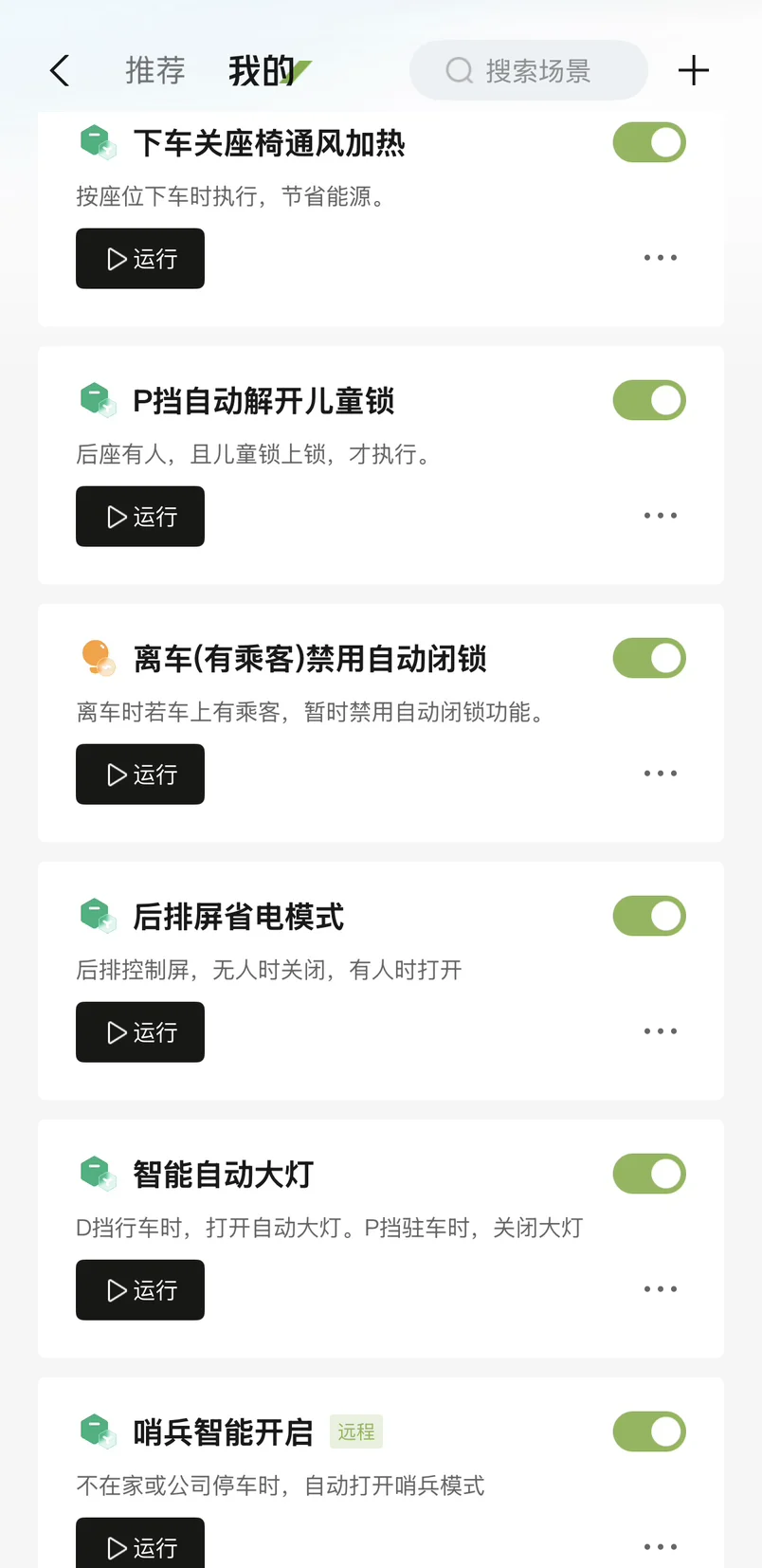Open more options for 下车关座椅通风加热
The height and width of the screenshot is (1568, 762).
click(x=660, y=258)
